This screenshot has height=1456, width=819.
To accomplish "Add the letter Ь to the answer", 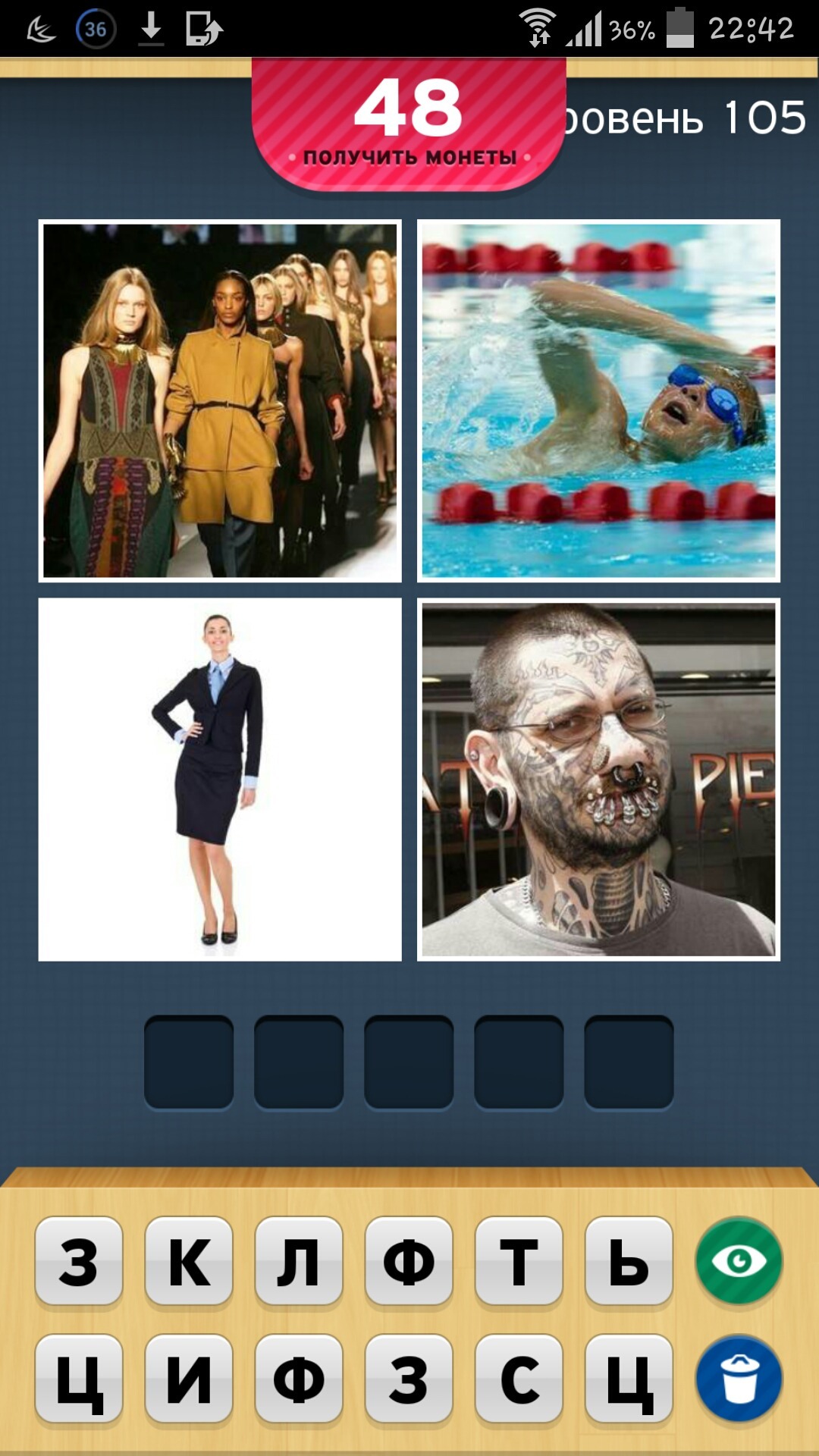I will click(629, 1263).
